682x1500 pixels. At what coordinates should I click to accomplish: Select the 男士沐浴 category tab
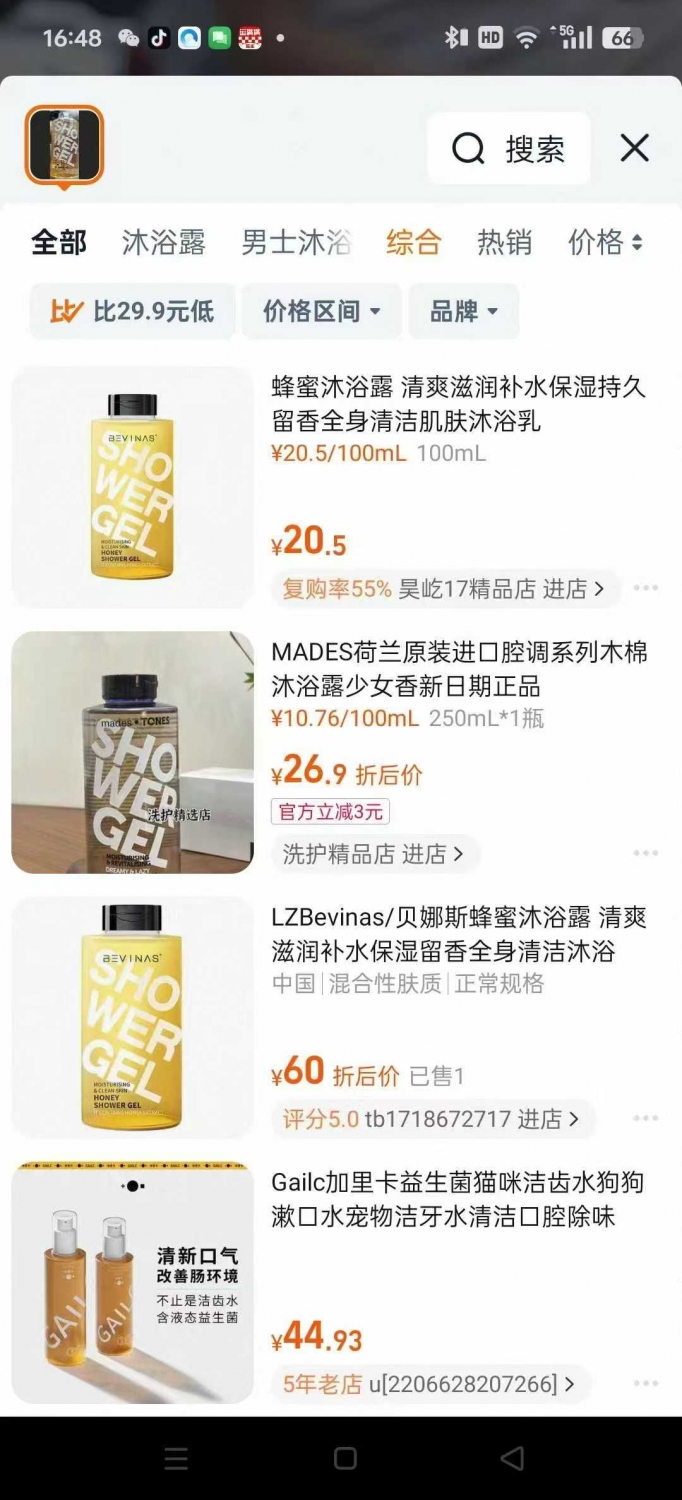click(x=296, y=242)
